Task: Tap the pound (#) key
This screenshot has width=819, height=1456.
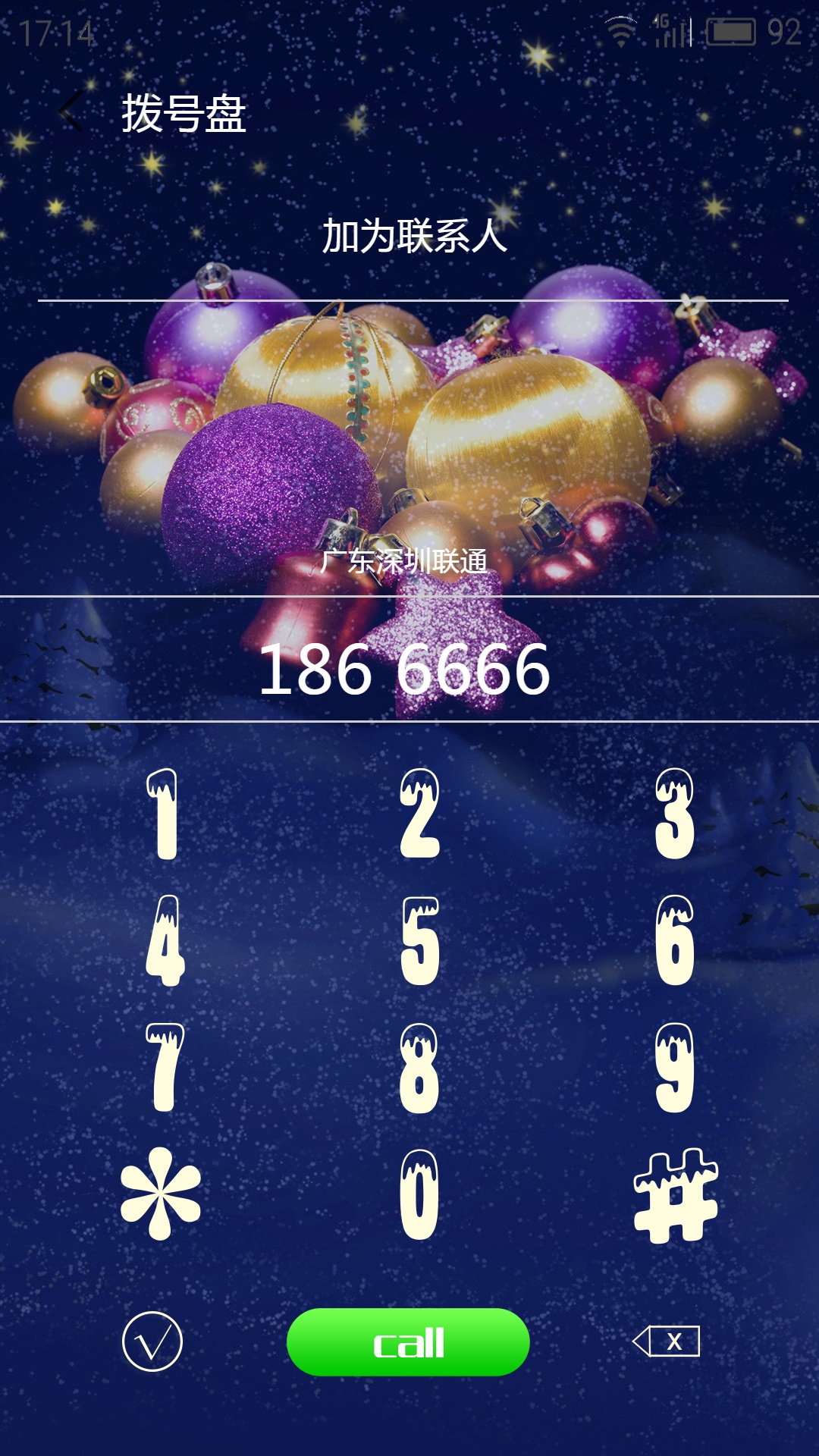Action: click(x=676, y=1195)
